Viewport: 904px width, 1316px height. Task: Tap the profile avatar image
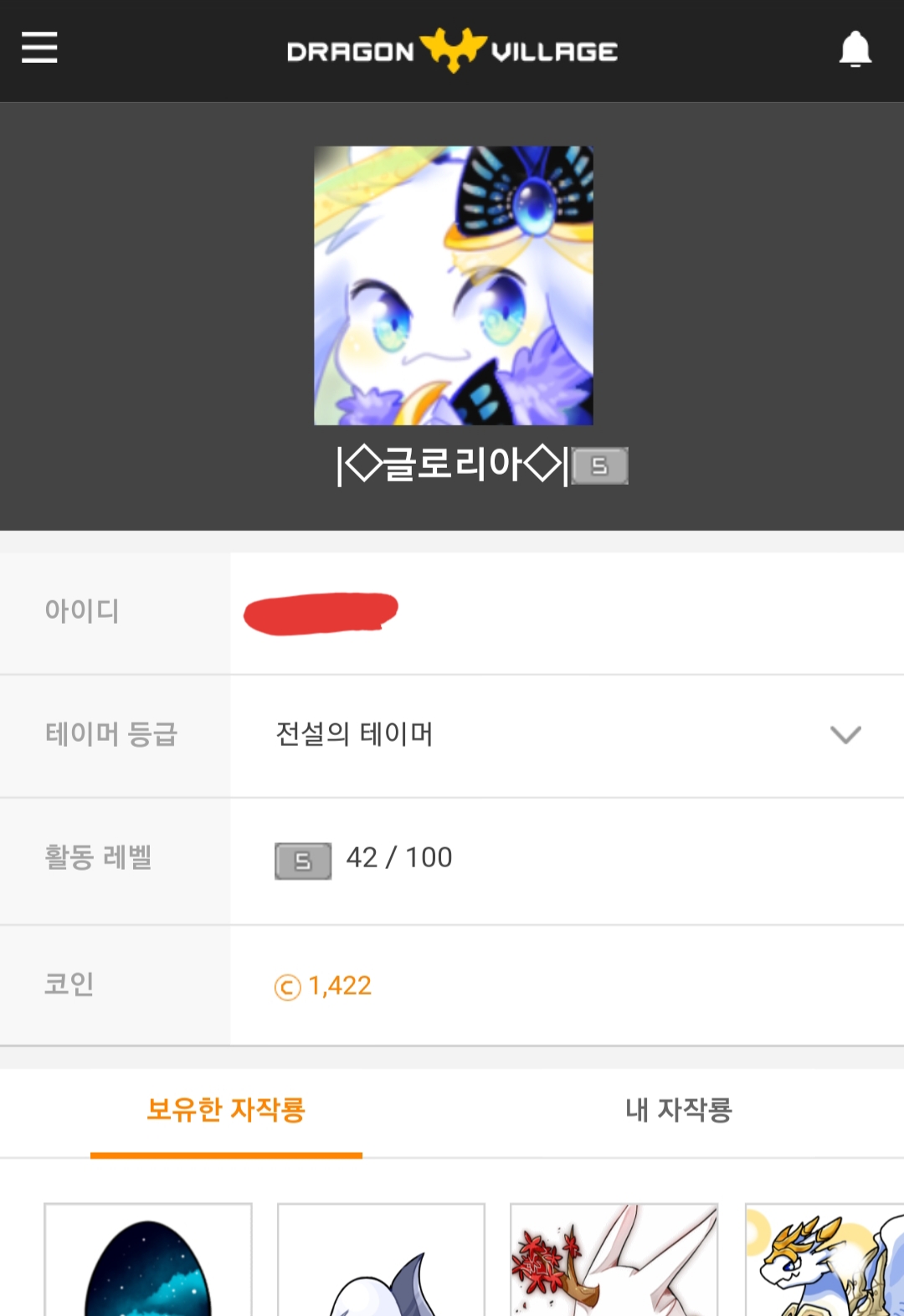[453, 285]
